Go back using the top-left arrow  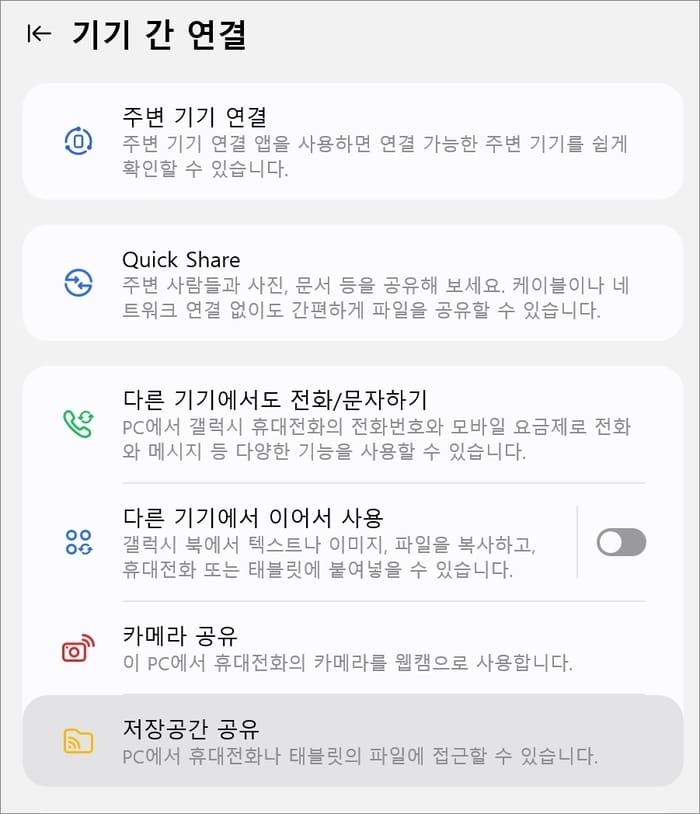click(39, 34)
